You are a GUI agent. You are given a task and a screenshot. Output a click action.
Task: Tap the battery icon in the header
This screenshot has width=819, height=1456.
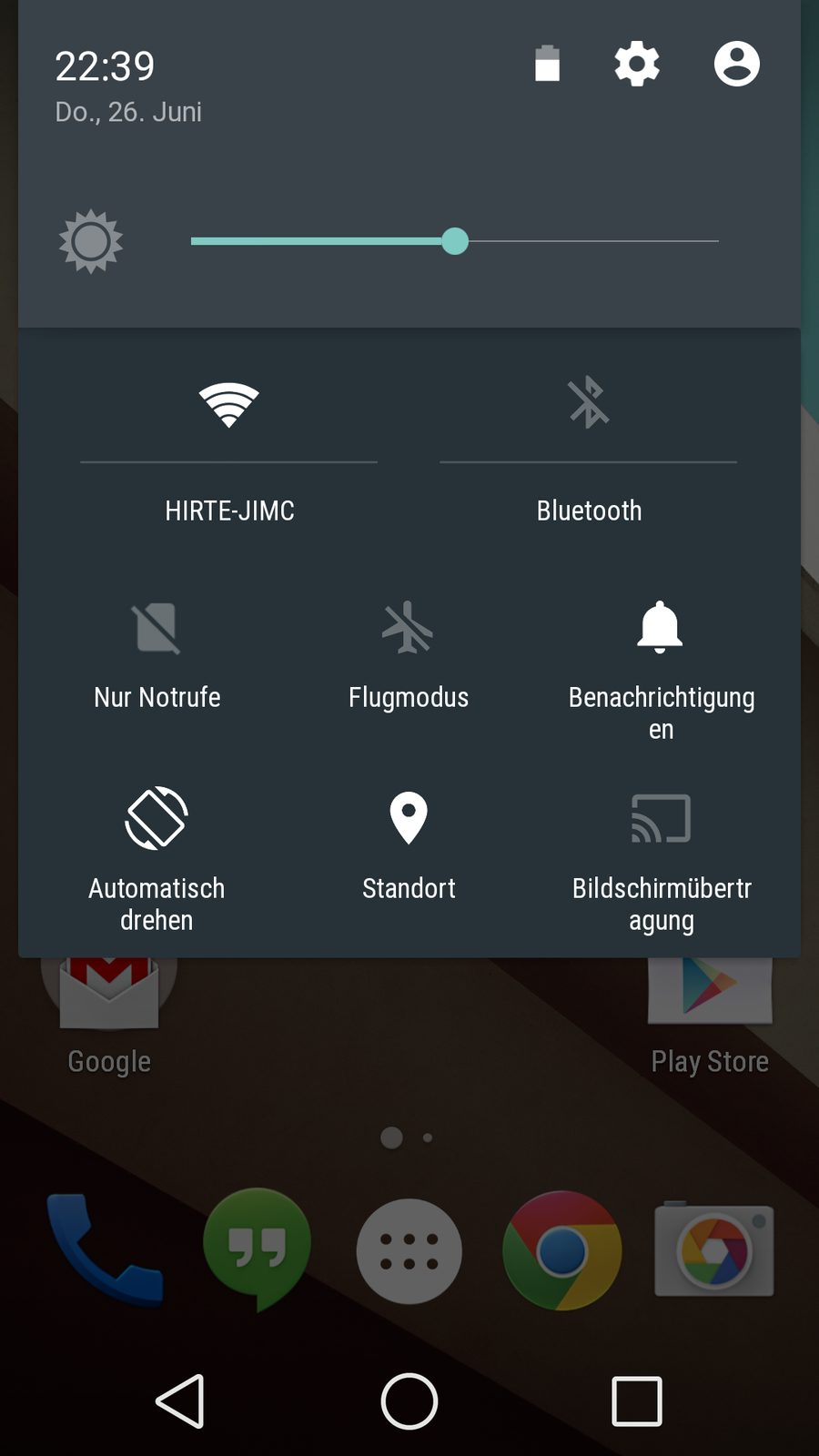pos(547,64)
